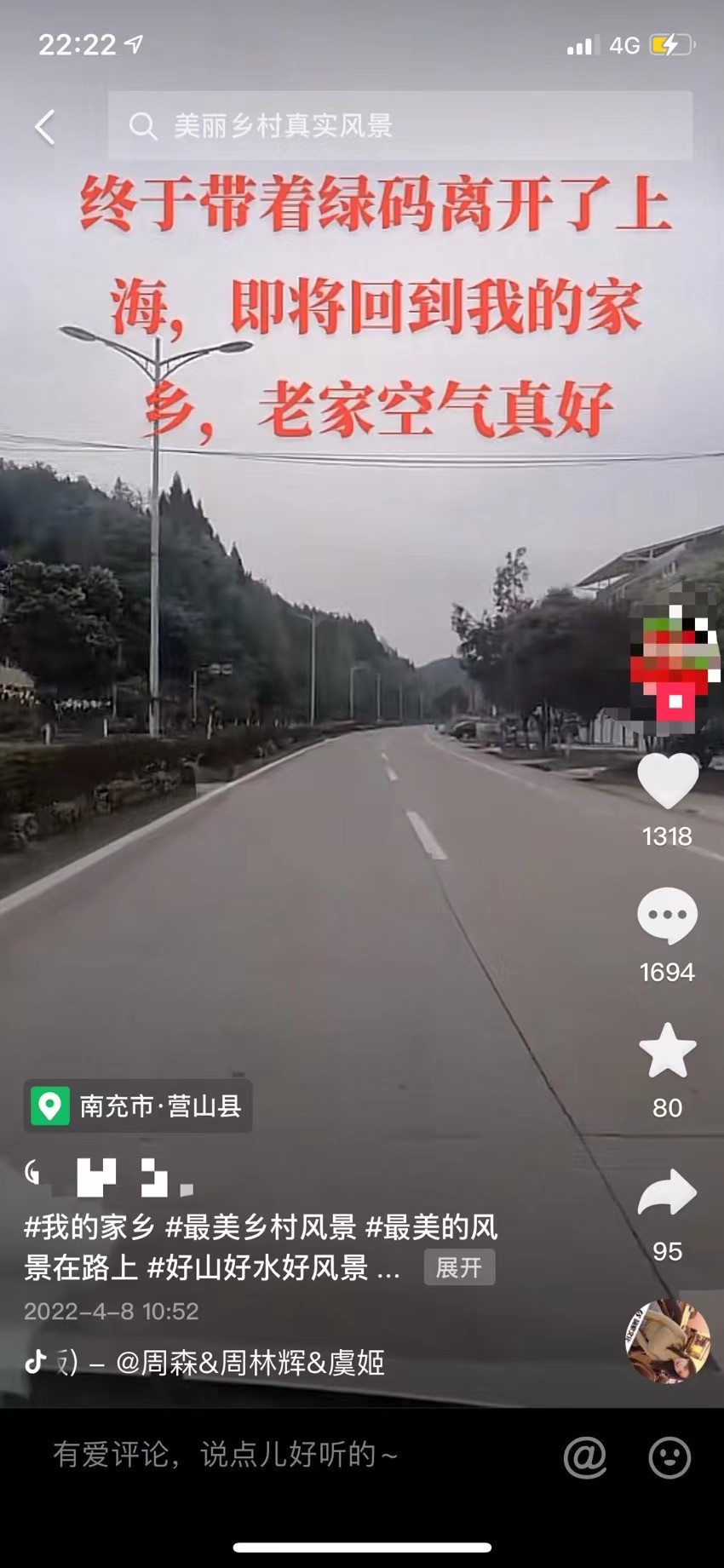The height and width of the screenshot is (1568, 724).
Task: Open the comments with 1694 count
Action: 668,916
